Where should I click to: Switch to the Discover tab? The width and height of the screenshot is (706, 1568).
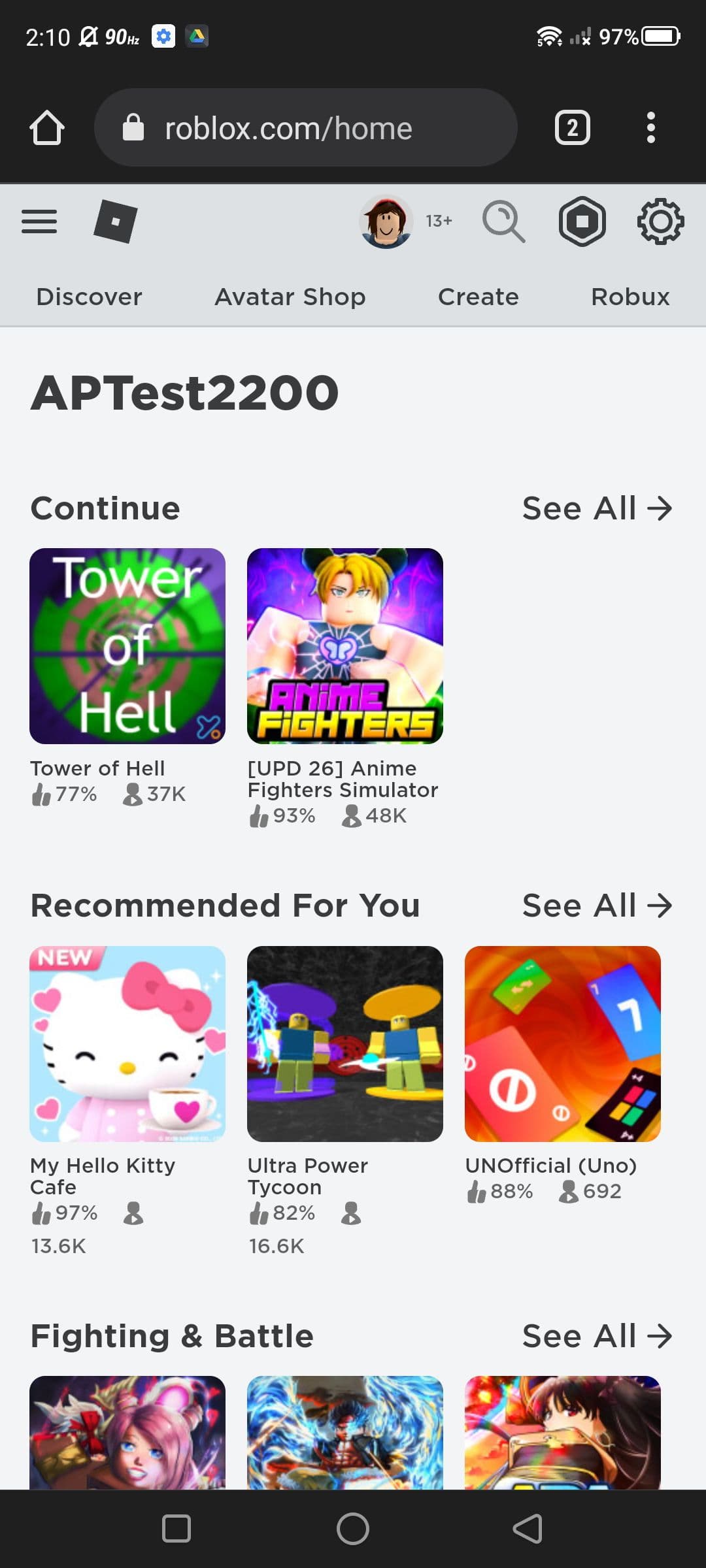(x=89, y=297)
